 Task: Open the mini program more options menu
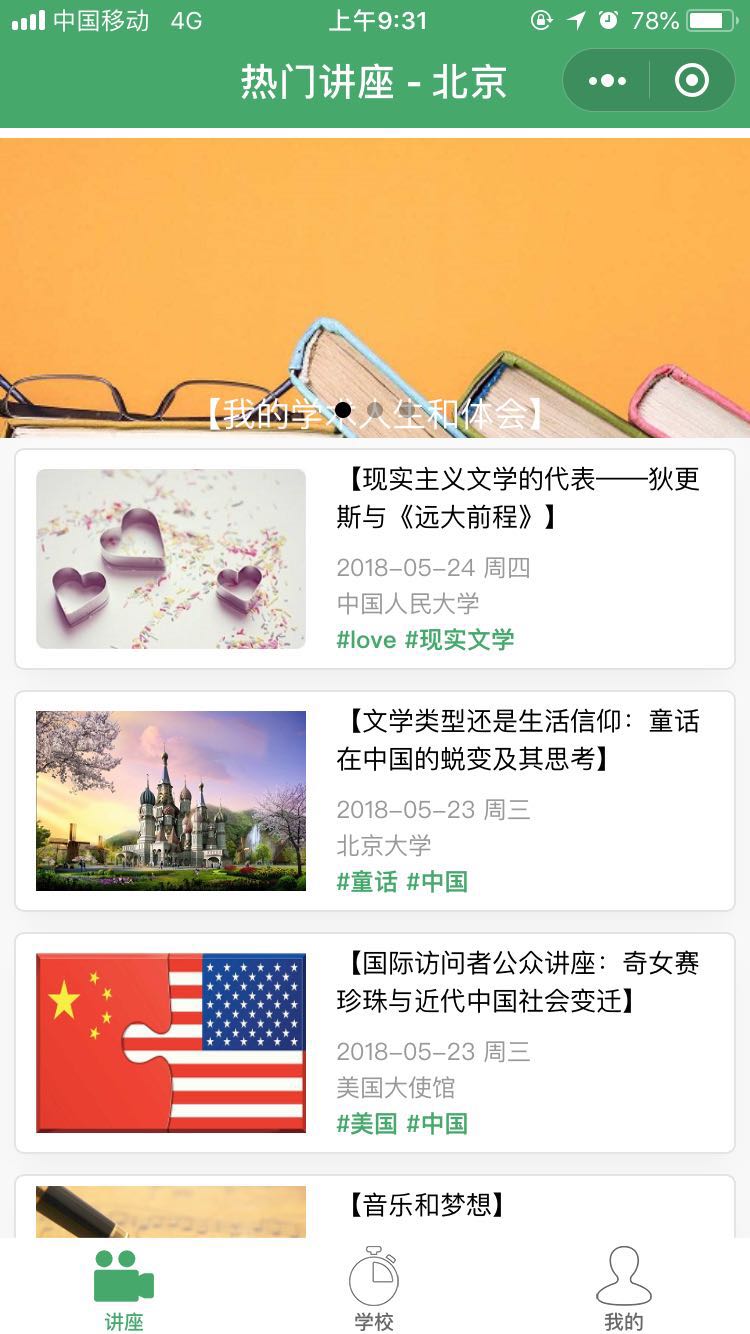click(607, 81)
